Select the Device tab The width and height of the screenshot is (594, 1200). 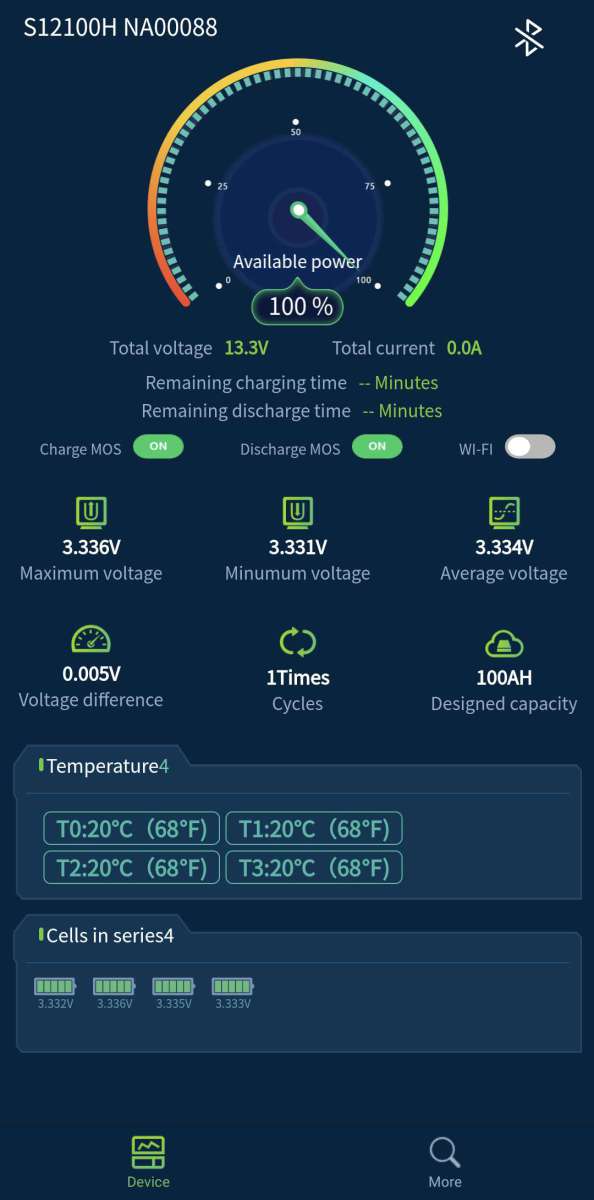[148, 1162]
